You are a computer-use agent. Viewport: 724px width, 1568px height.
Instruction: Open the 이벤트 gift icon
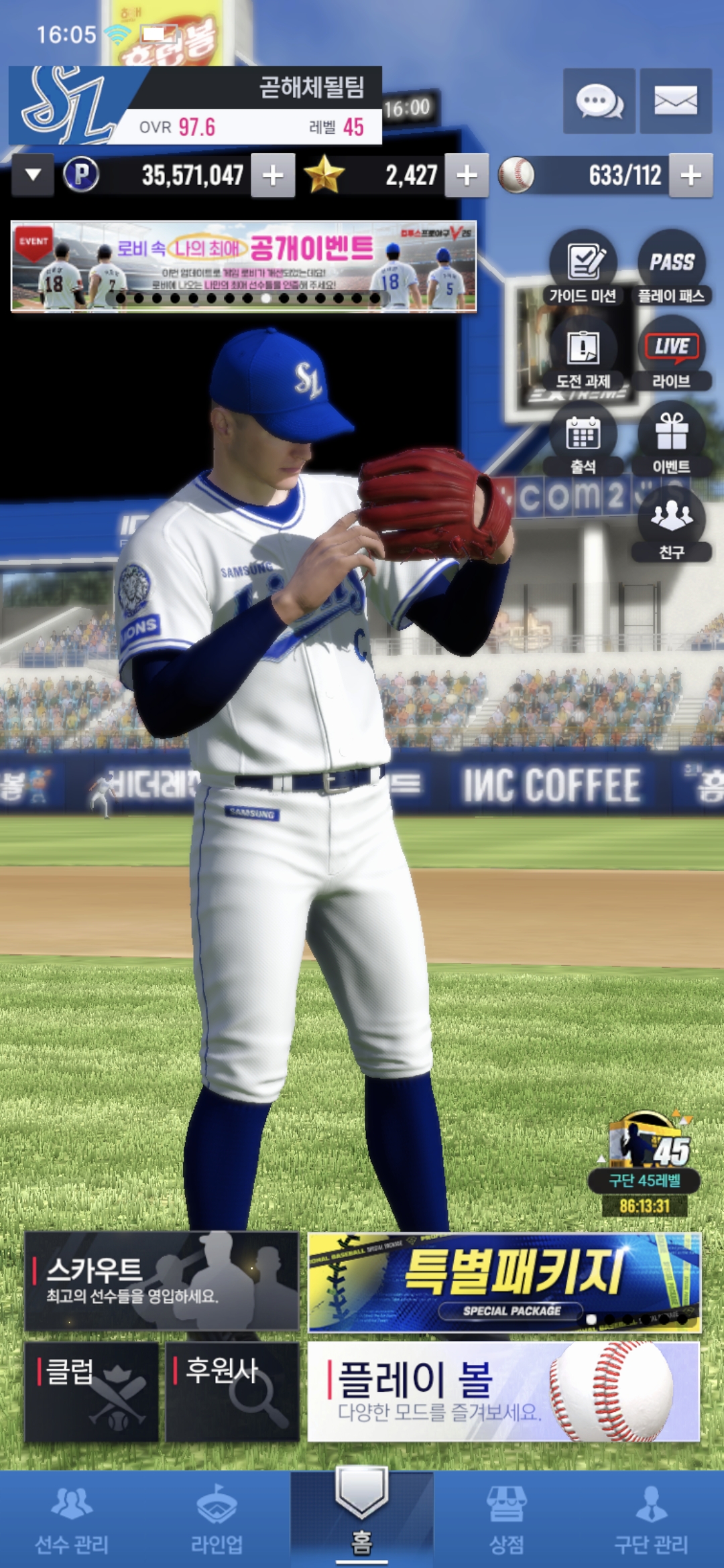click(671, 440)
